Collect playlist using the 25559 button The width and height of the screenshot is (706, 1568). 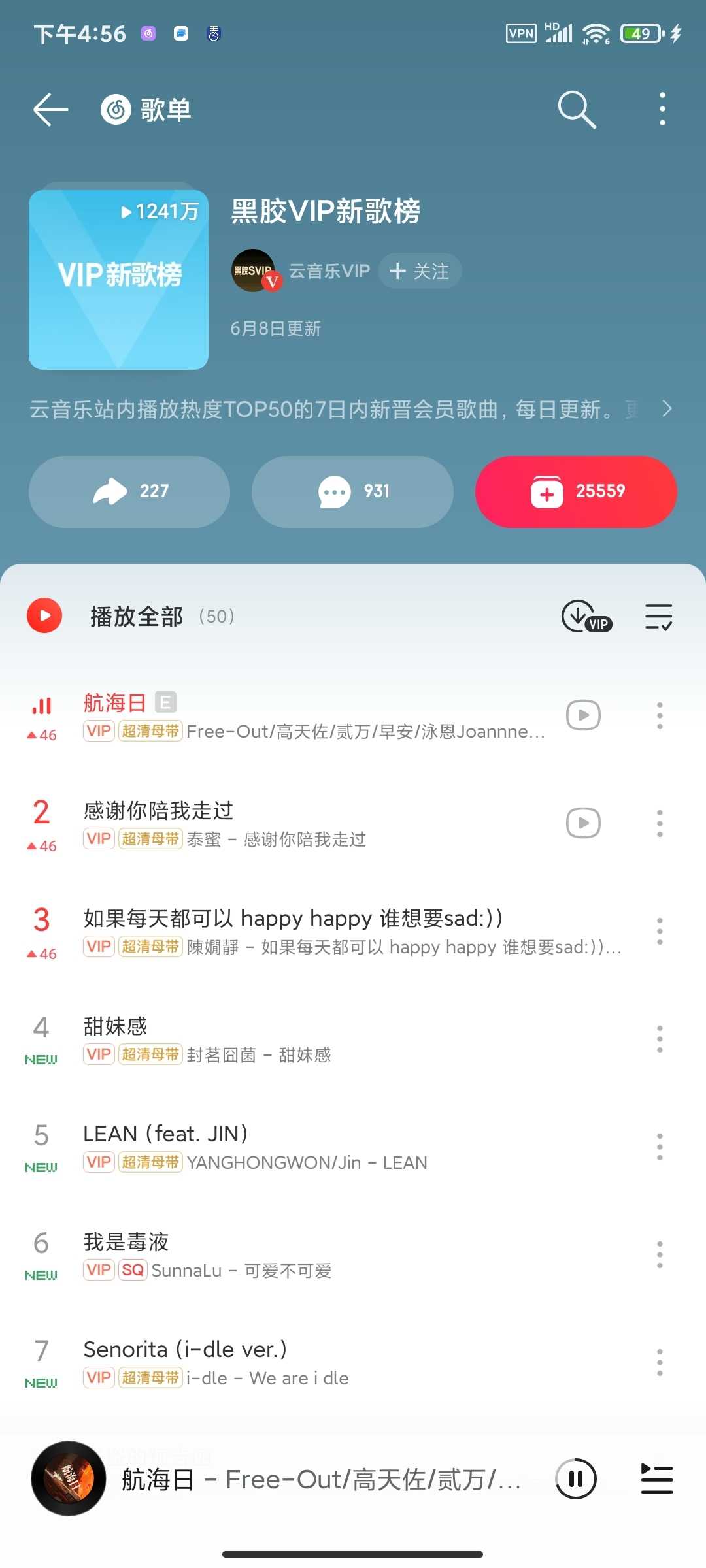tap(576, 491)
